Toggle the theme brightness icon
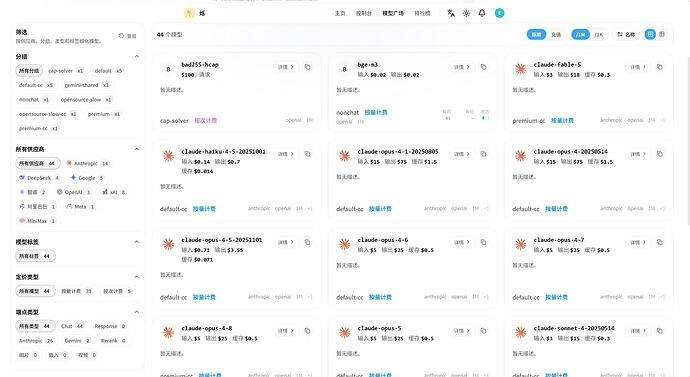 [466, 13]
